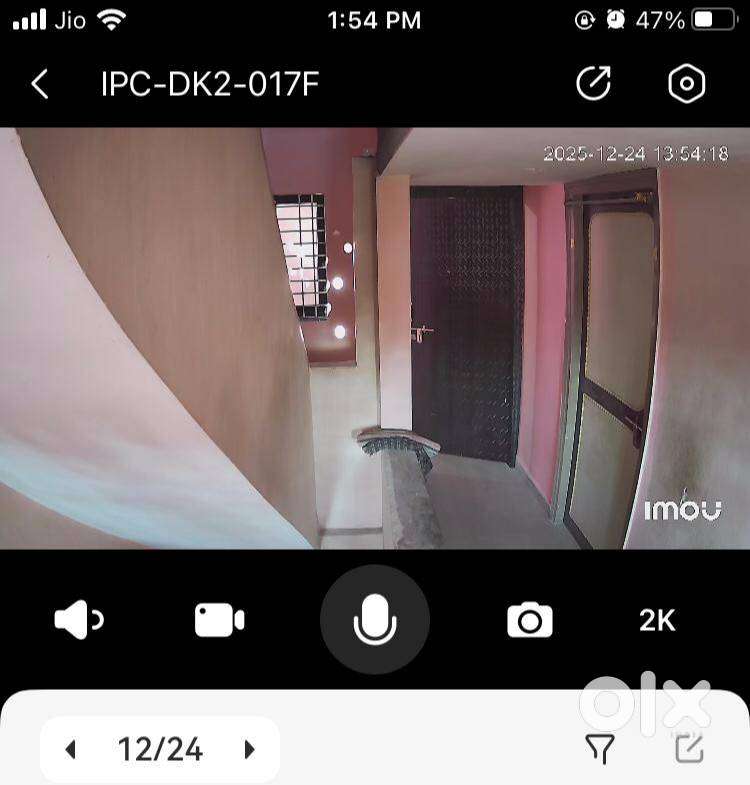Take a snapshot with the camera icon
Viewport: 750px width, 785px height.
pos(530,621)
